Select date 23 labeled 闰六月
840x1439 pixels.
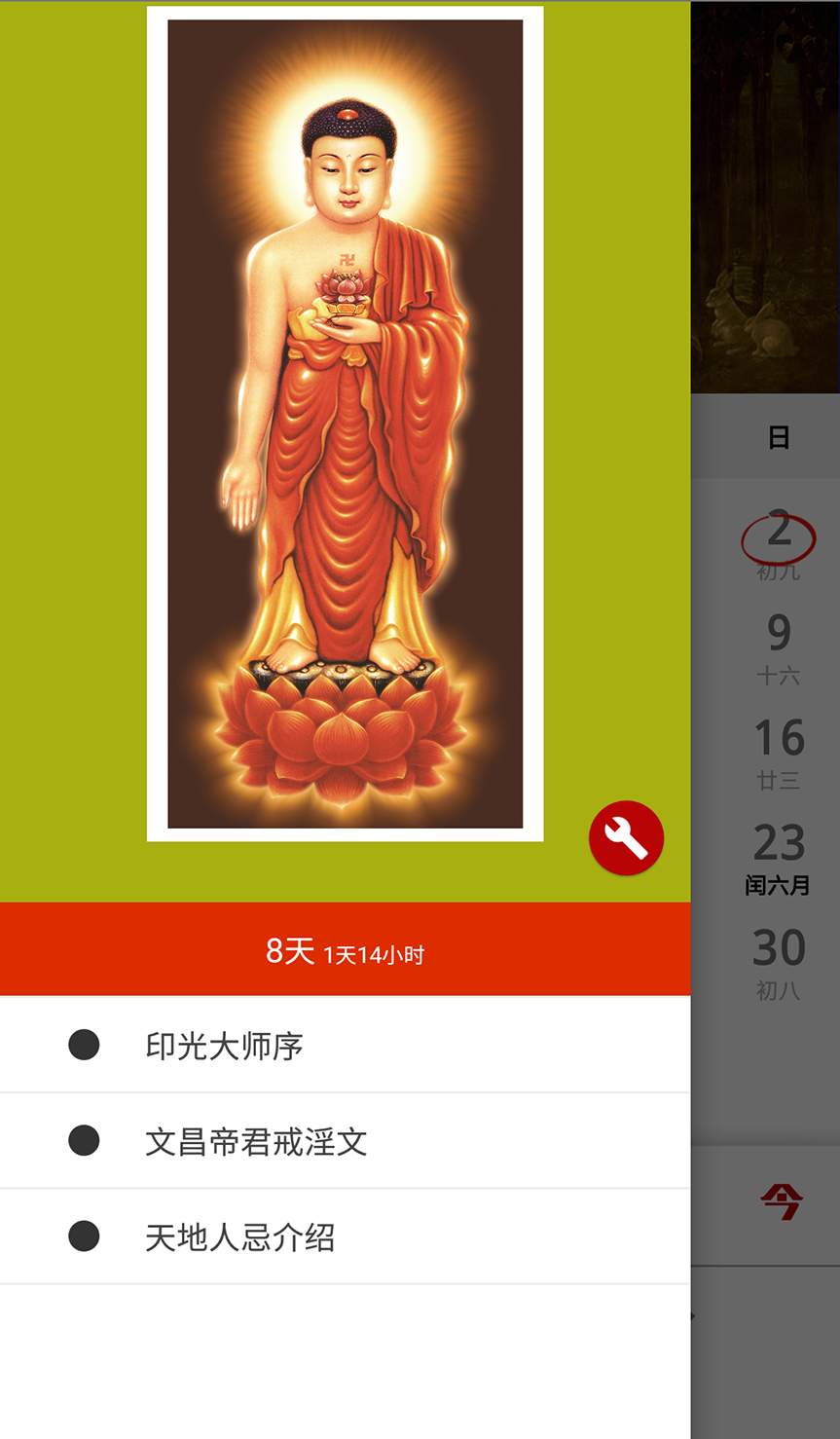[777, 843]
